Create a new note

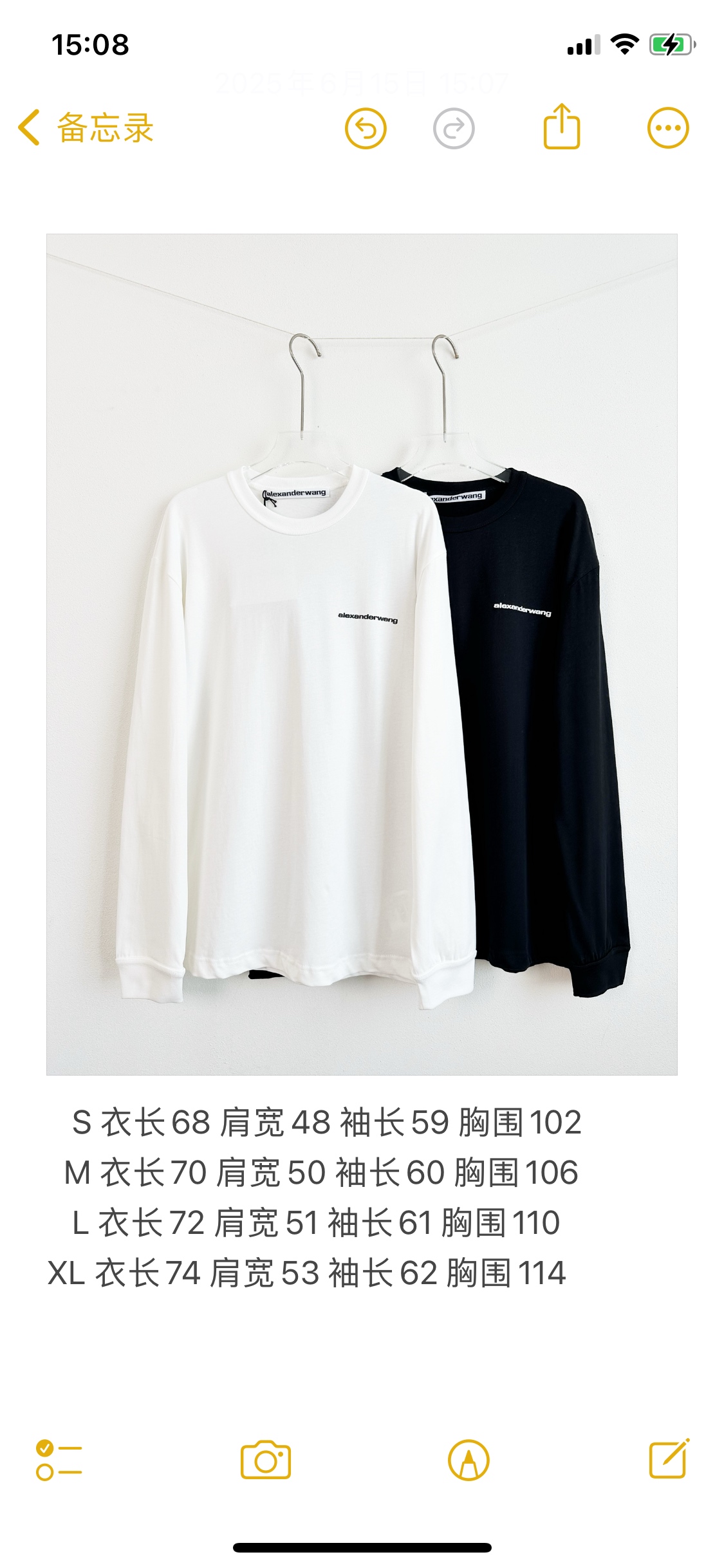tap(669, 1459)
